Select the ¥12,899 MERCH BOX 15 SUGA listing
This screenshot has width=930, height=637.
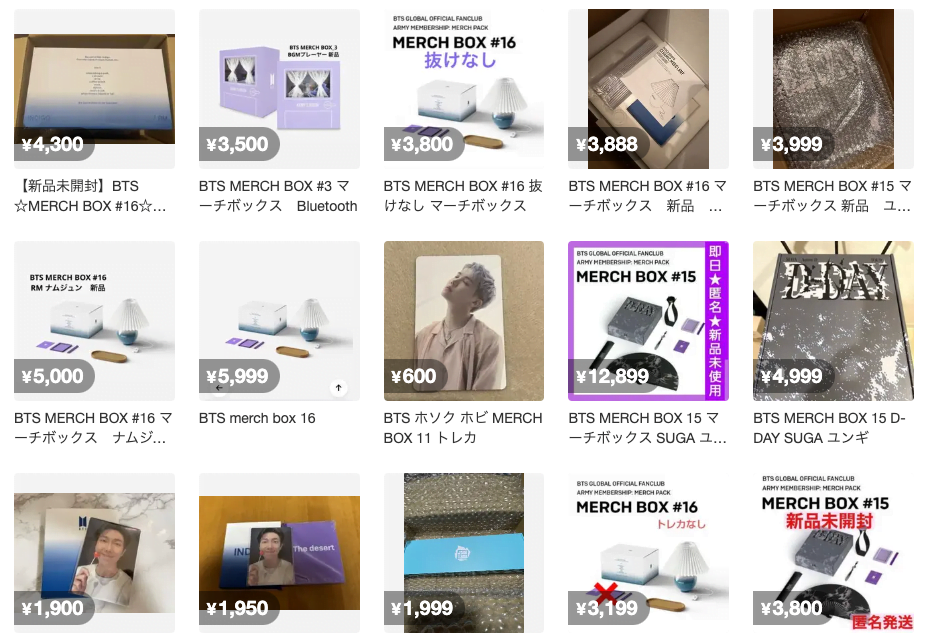point(648,320)
